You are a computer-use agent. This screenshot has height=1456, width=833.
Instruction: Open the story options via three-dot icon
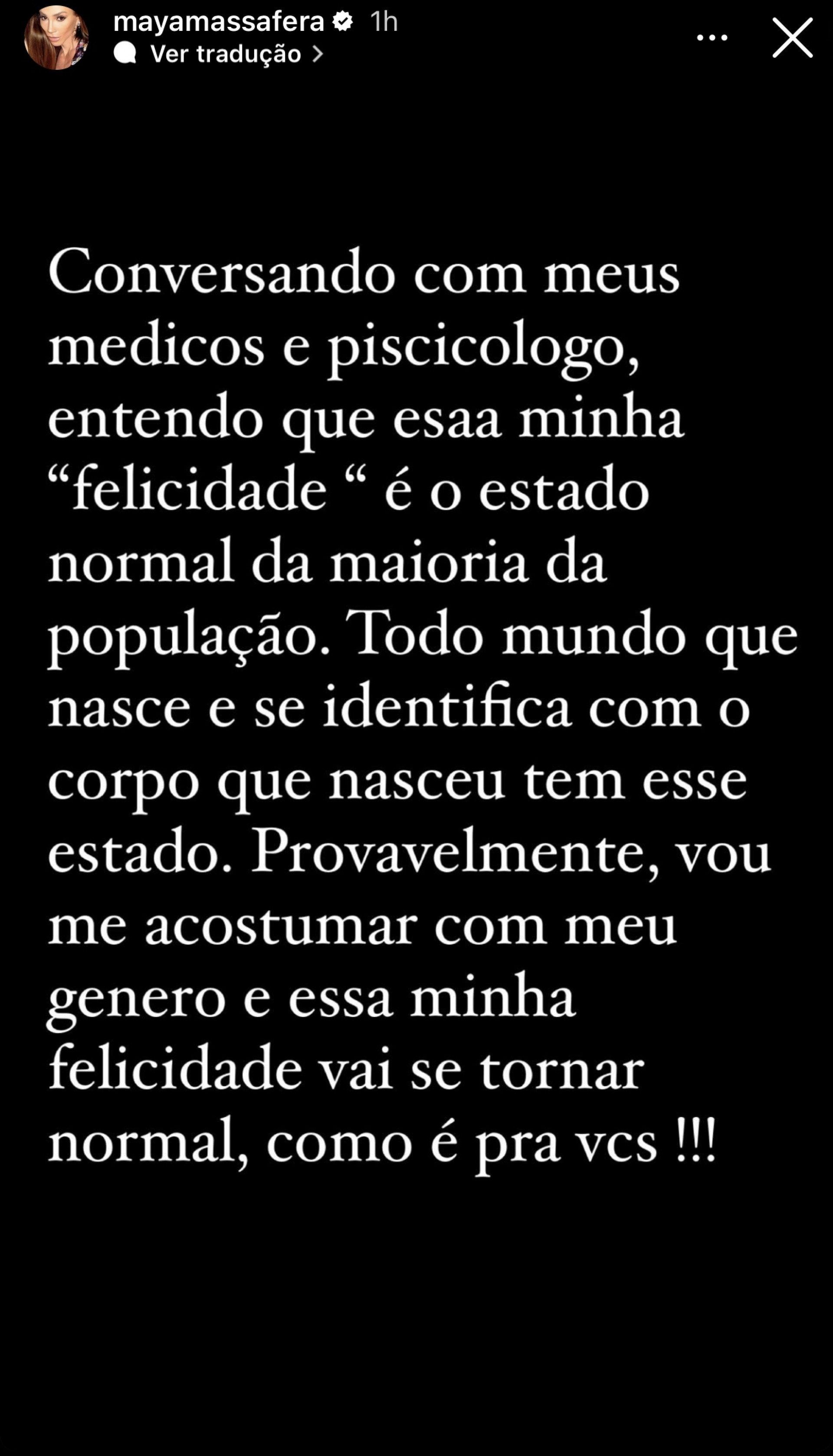coord(712,36)
